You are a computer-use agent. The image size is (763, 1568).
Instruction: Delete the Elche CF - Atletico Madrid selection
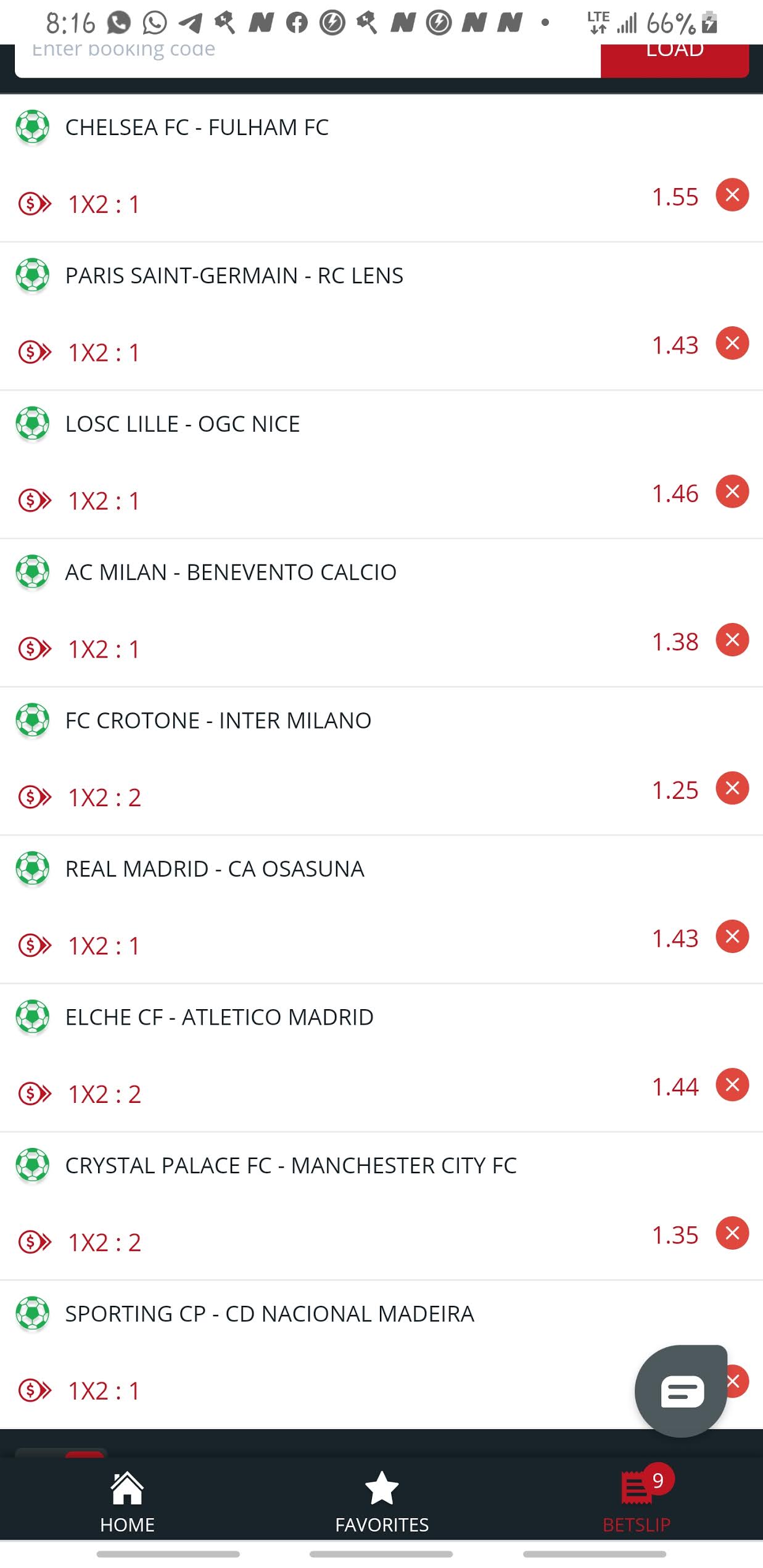[x=732, y=1085]
